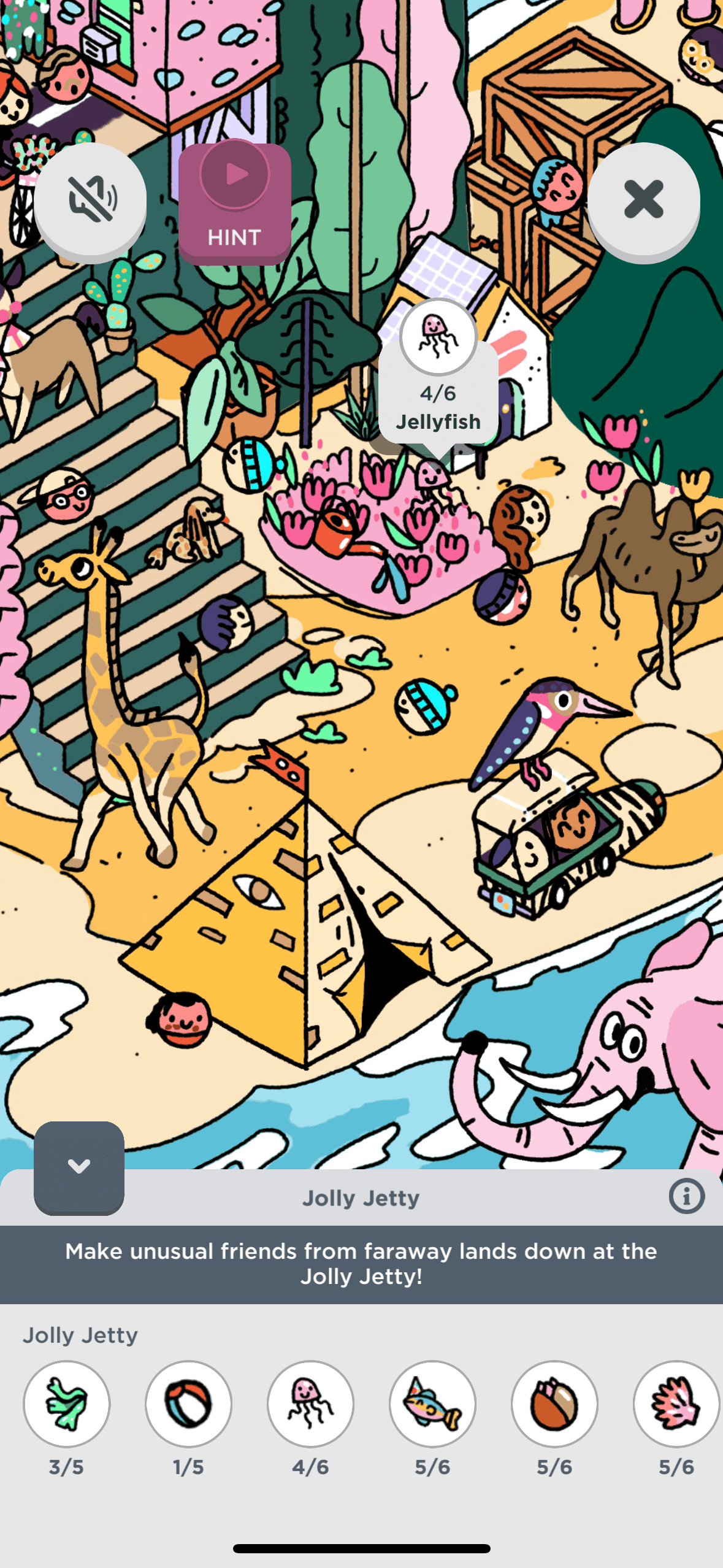Select the jellyfish item 4/6

click(310, 1404)
